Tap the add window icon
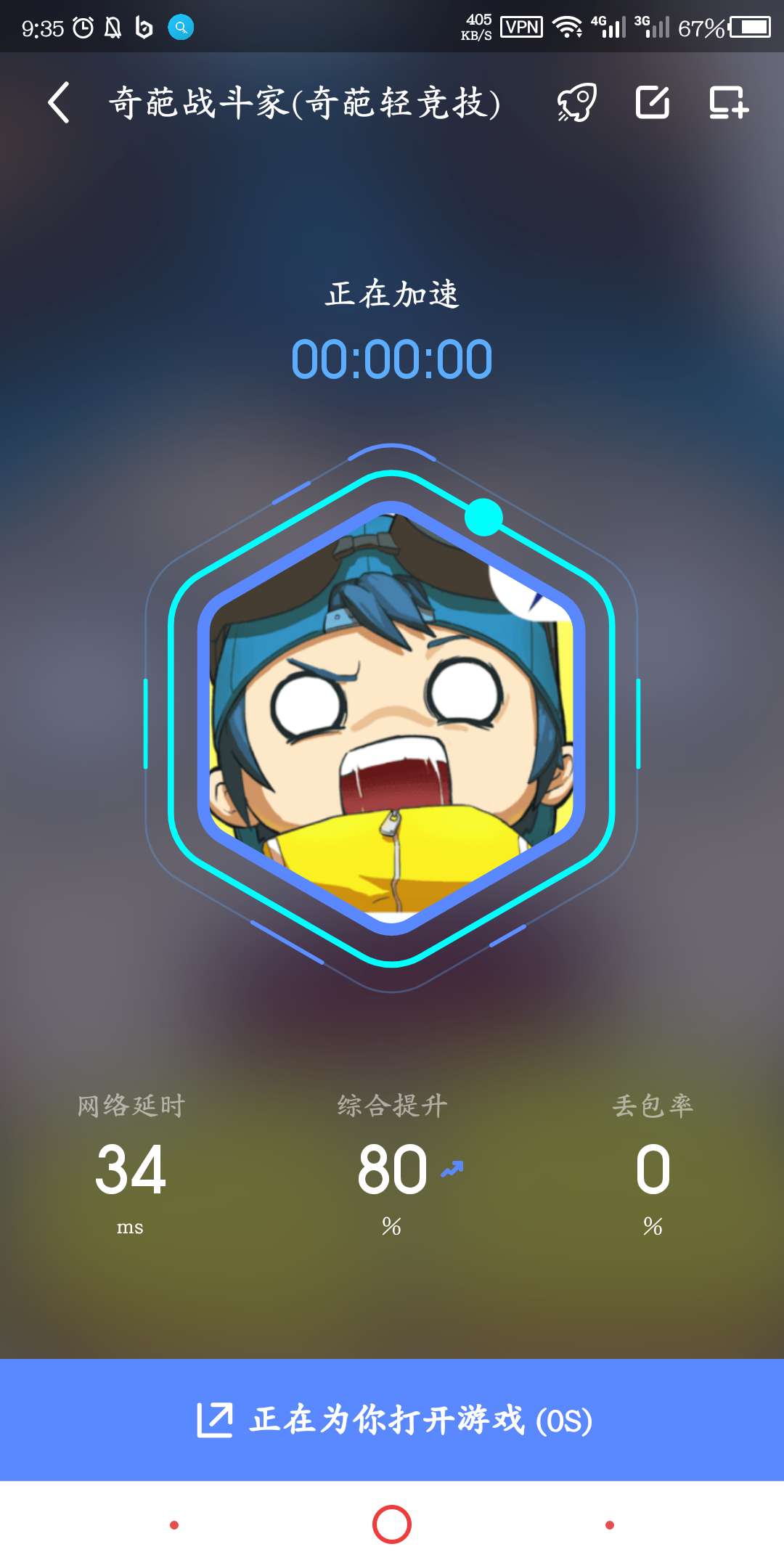Viewport: 784px width, 1568px height. click(728, 102)
